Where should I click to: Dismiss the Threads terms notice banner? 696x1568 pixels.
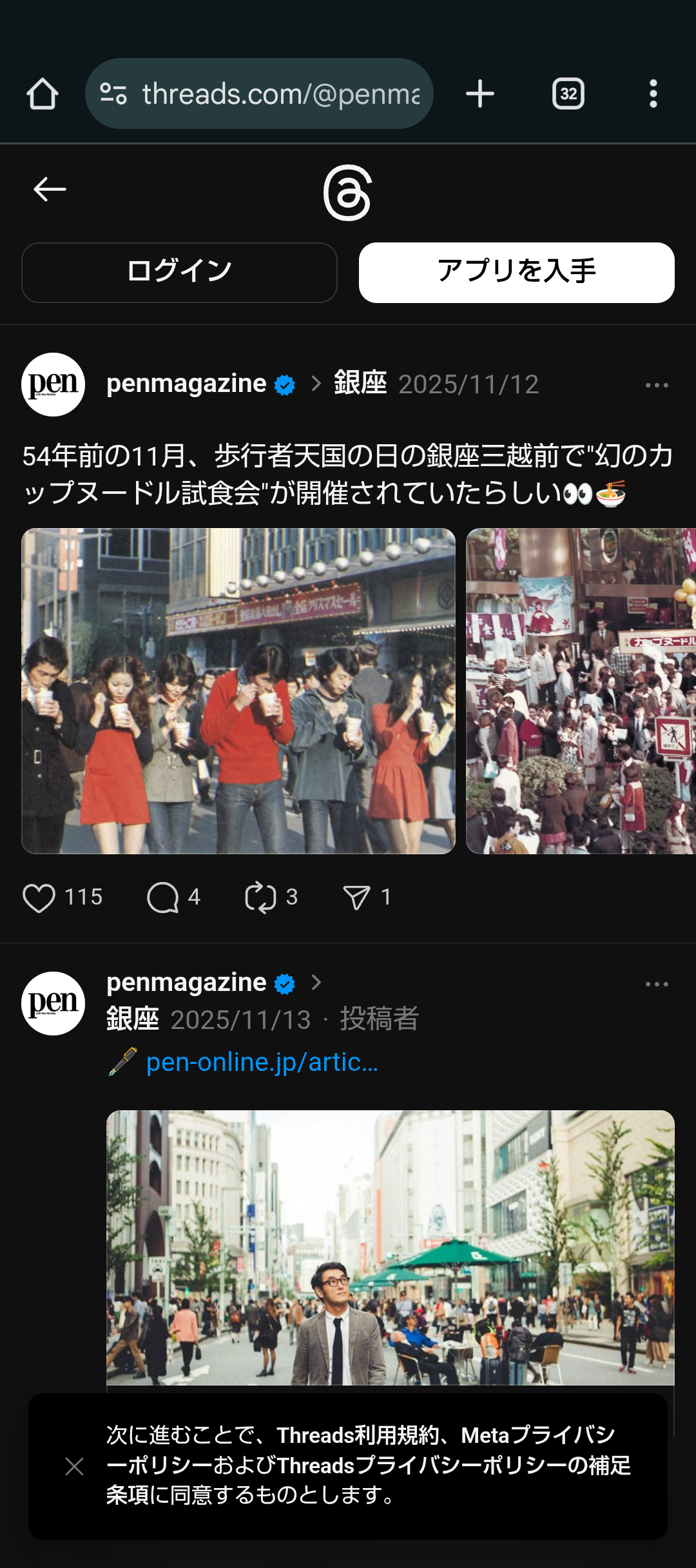[75, 1466]
